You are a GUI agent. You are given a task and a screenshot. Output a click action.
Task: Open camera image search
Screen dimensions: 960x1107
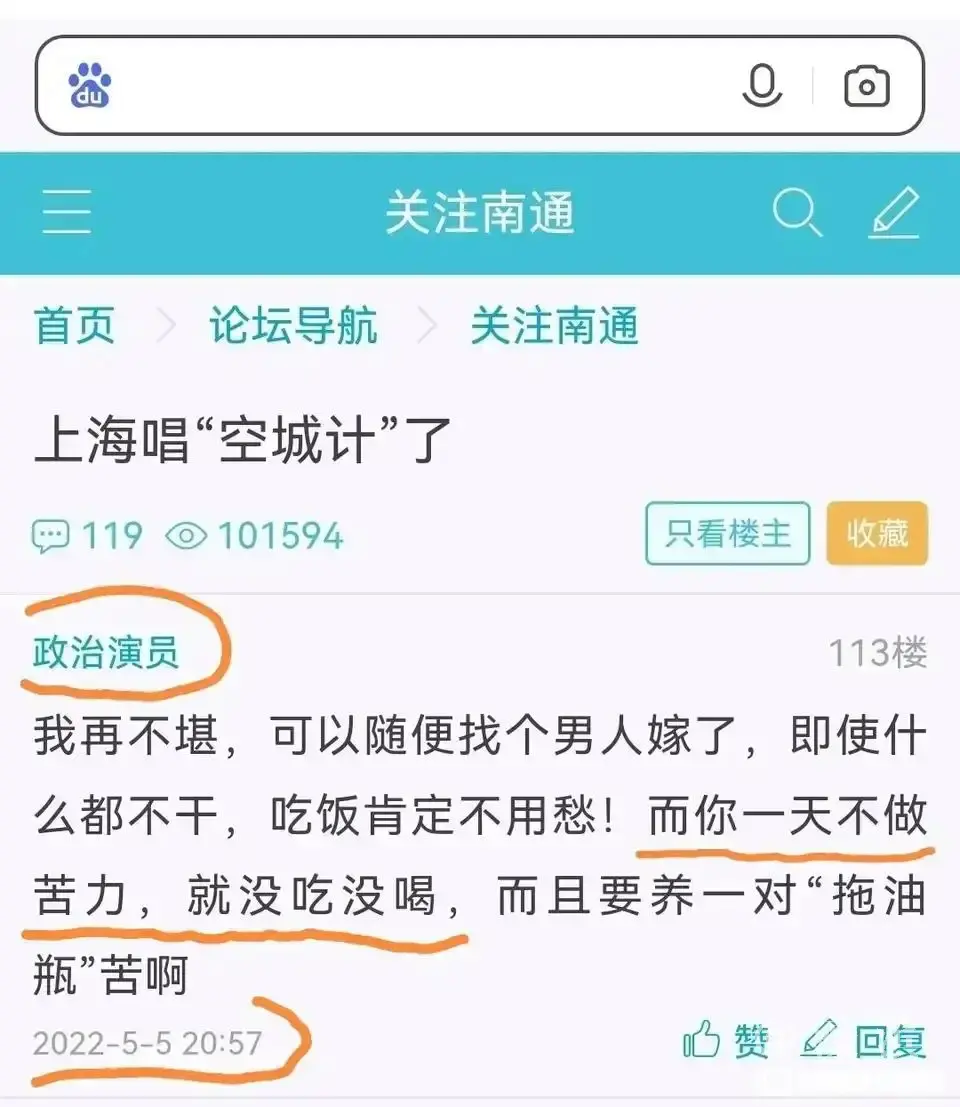click(866, 86)
